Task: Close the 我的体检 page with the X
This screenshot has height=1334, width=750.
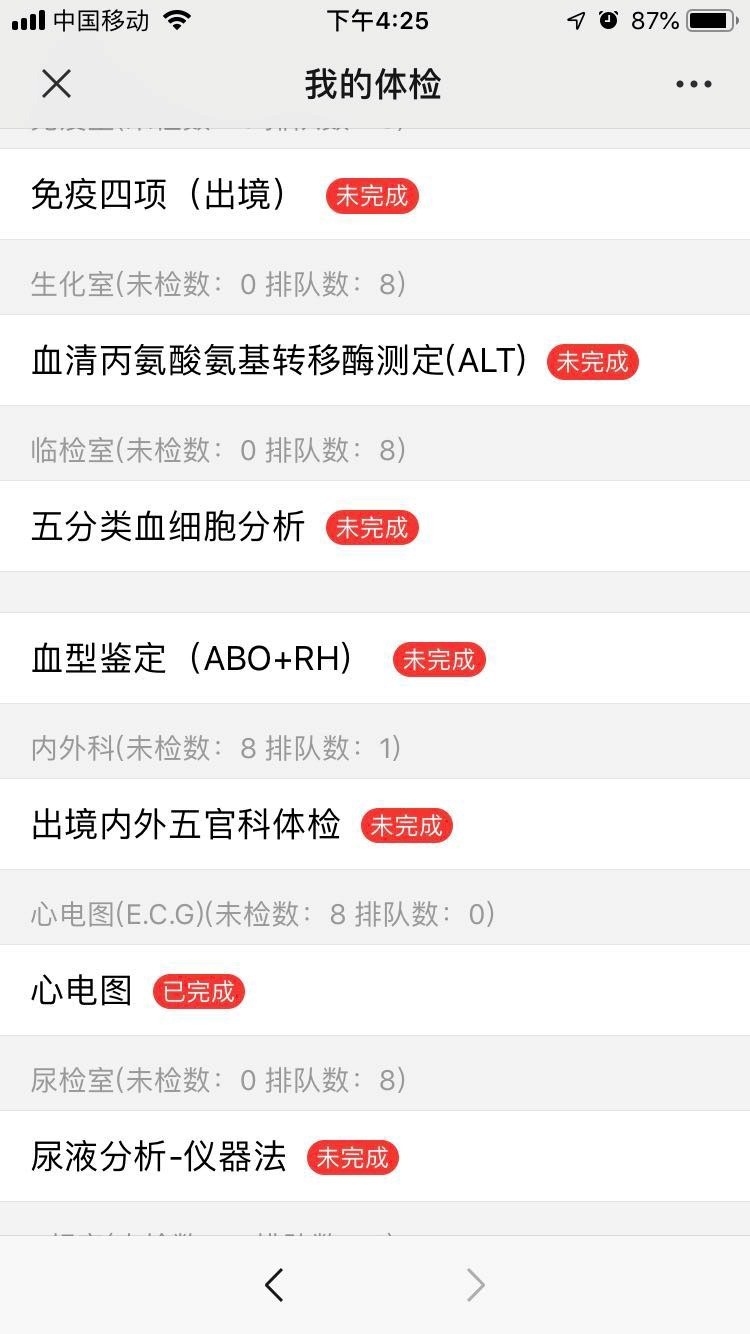Action: tap(57, 84)
